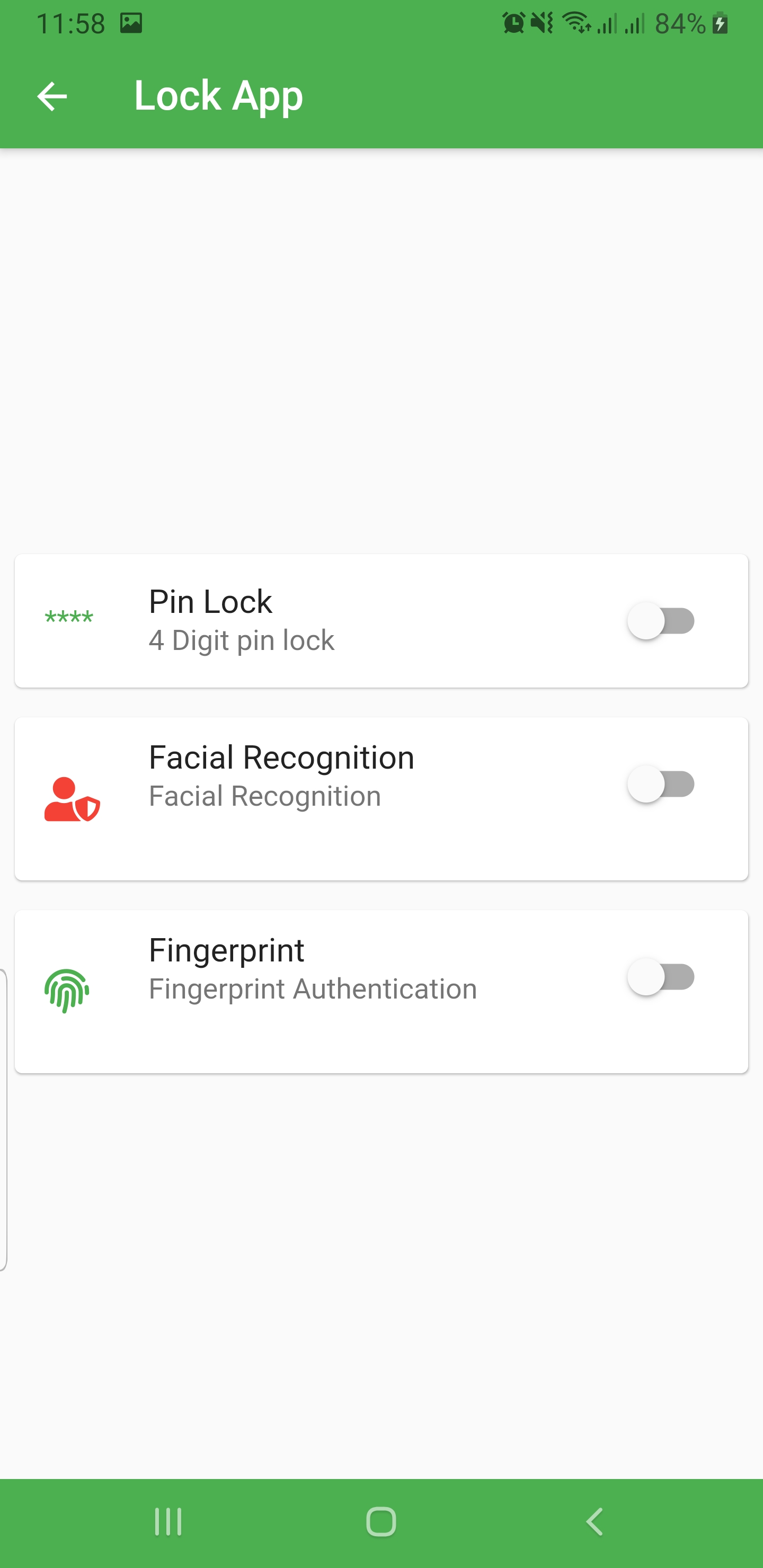This screenshot has height=1568, width=763.
Task: Toggle Fingerprint authentication on
Action: [x=661, y=977]
